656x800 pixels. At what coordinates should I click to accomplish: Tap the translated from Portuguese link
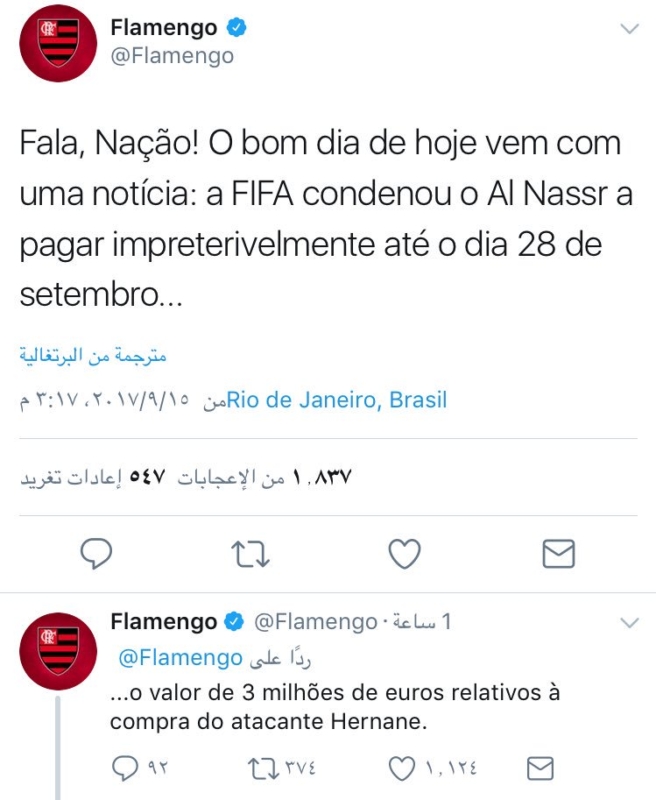93,355
